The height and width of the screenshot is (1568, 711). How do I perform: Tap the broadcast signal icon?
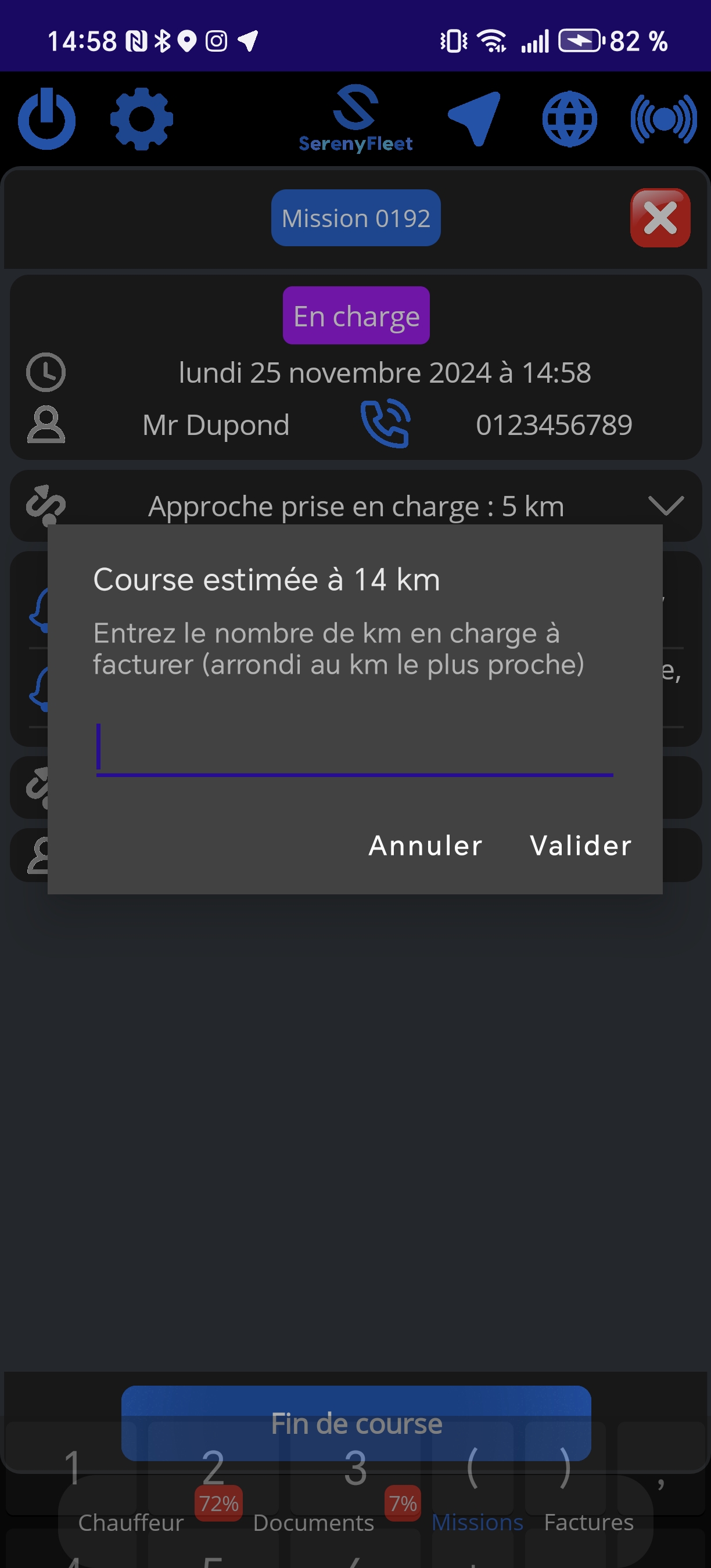[x=663, y=118]
